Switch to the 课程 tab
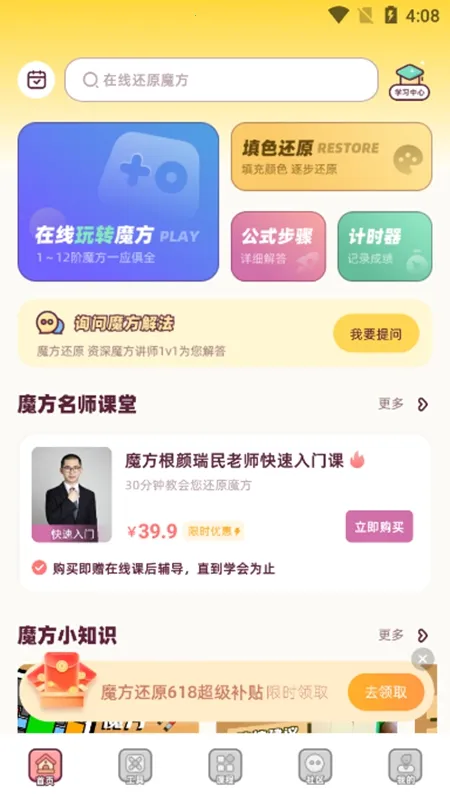Screen dimensions: 450x800 [x=225, y=766]
